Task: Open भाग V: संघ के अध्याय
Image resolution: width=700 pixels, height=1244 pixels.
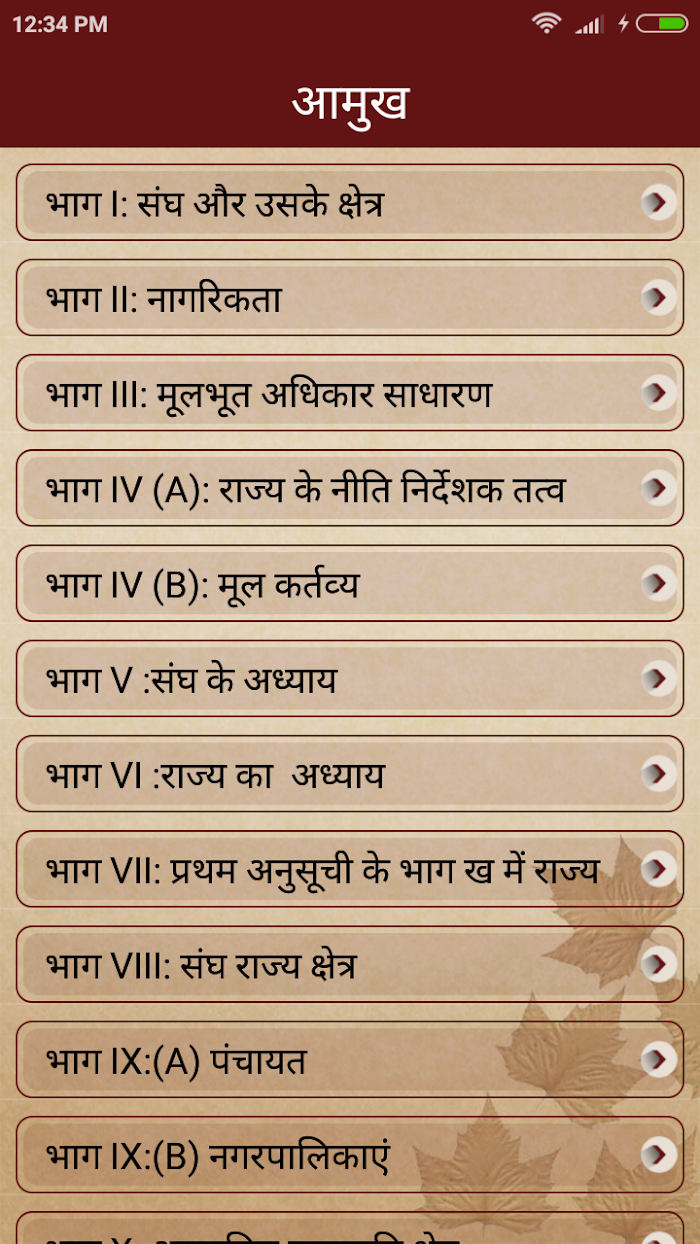Action: [x=350, y=679]
